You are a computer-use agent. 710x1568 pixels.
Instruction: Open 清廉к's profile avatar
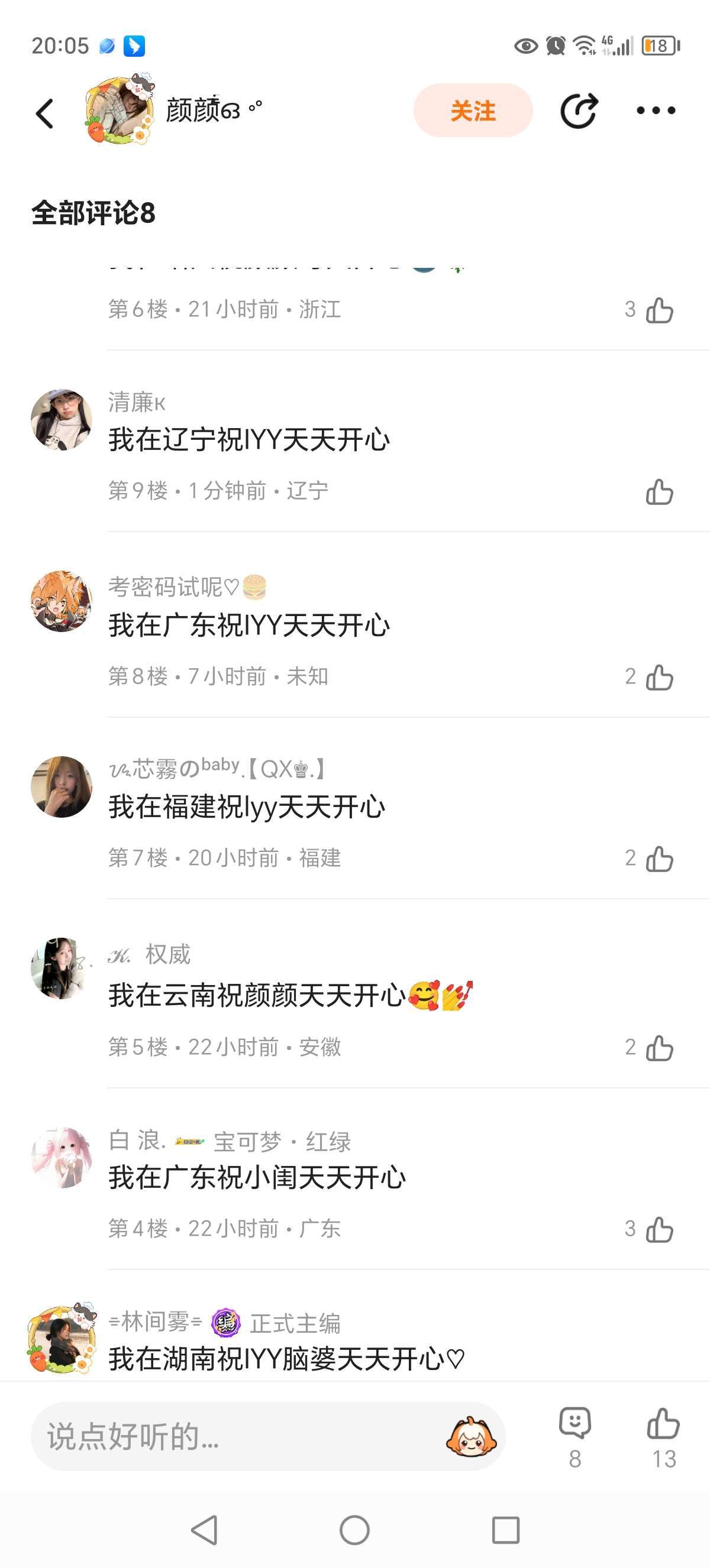pyautogui.click(x=62, y=420)
